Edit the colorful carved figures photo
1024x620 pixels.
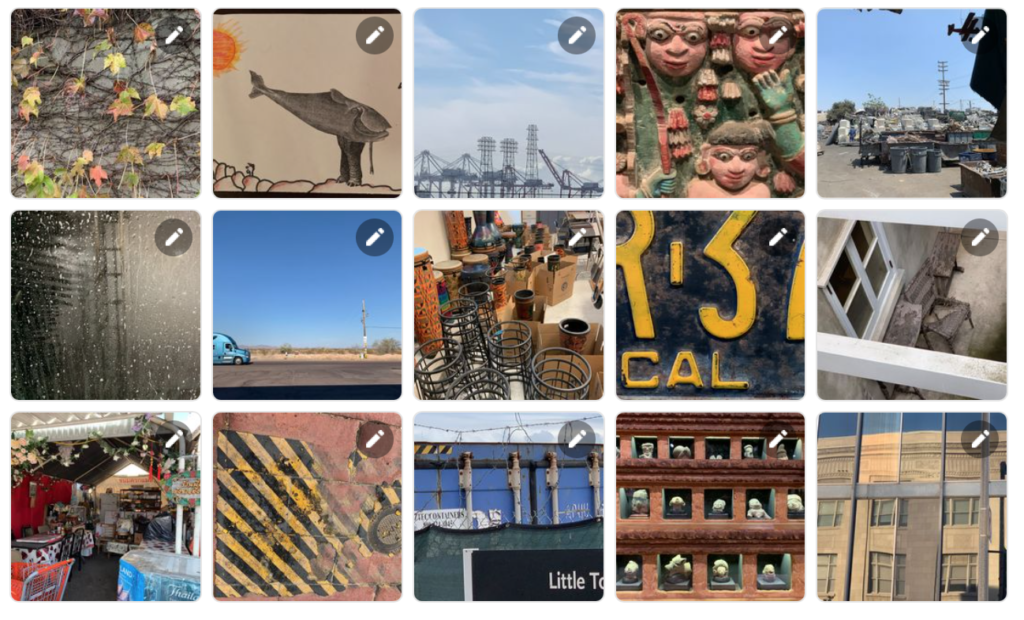point(778,36)
